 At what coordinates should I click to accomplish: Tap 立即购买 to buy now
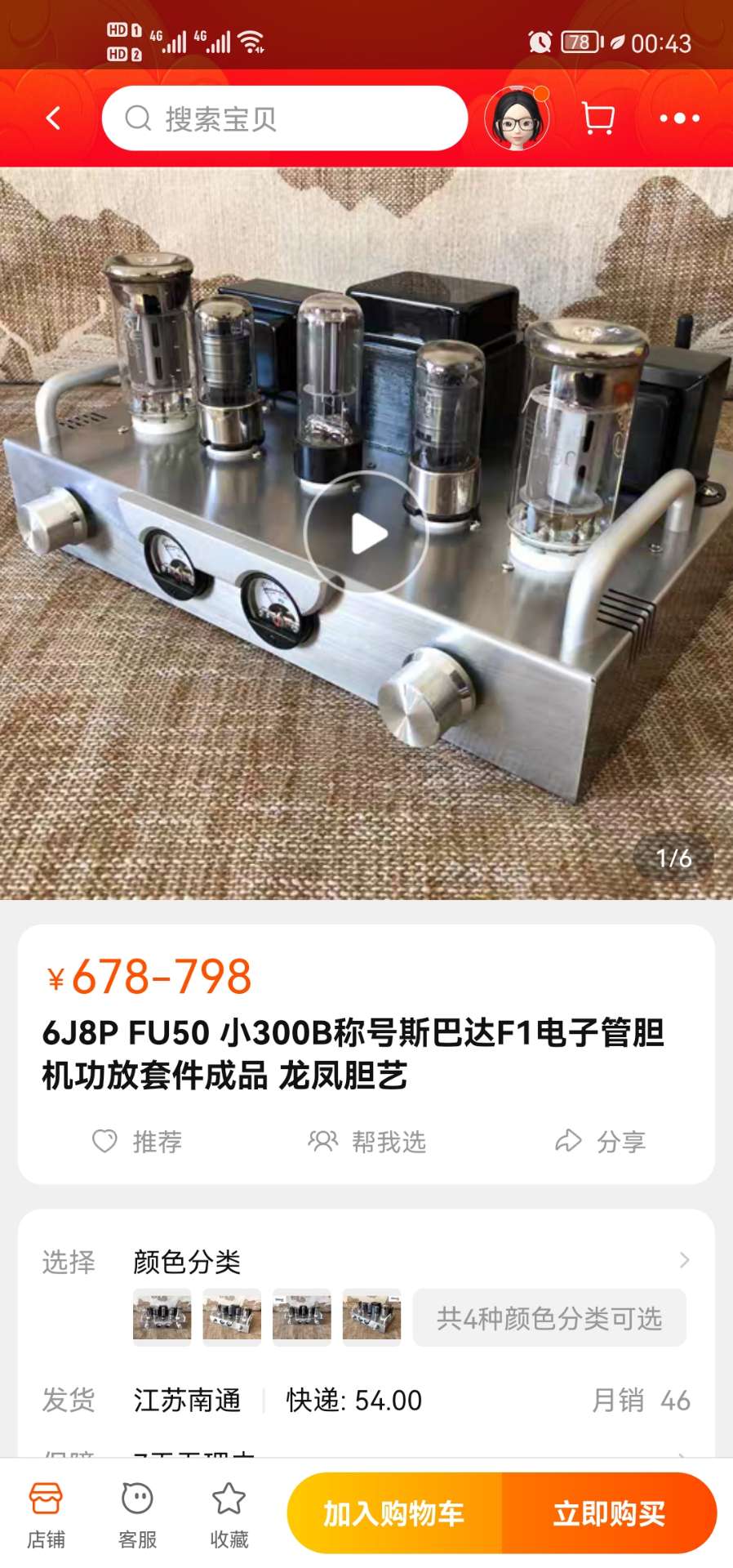coord(609,1513)
